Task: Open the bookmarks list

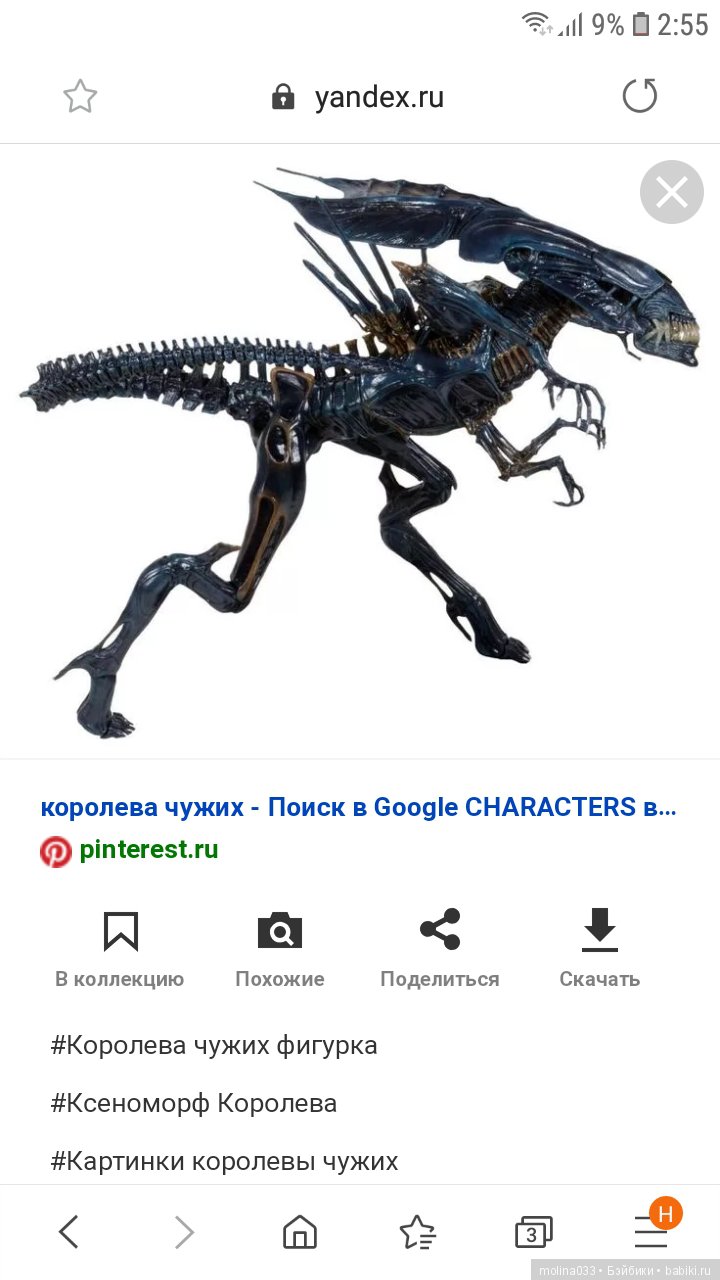Action: (x=417, y=1232)
